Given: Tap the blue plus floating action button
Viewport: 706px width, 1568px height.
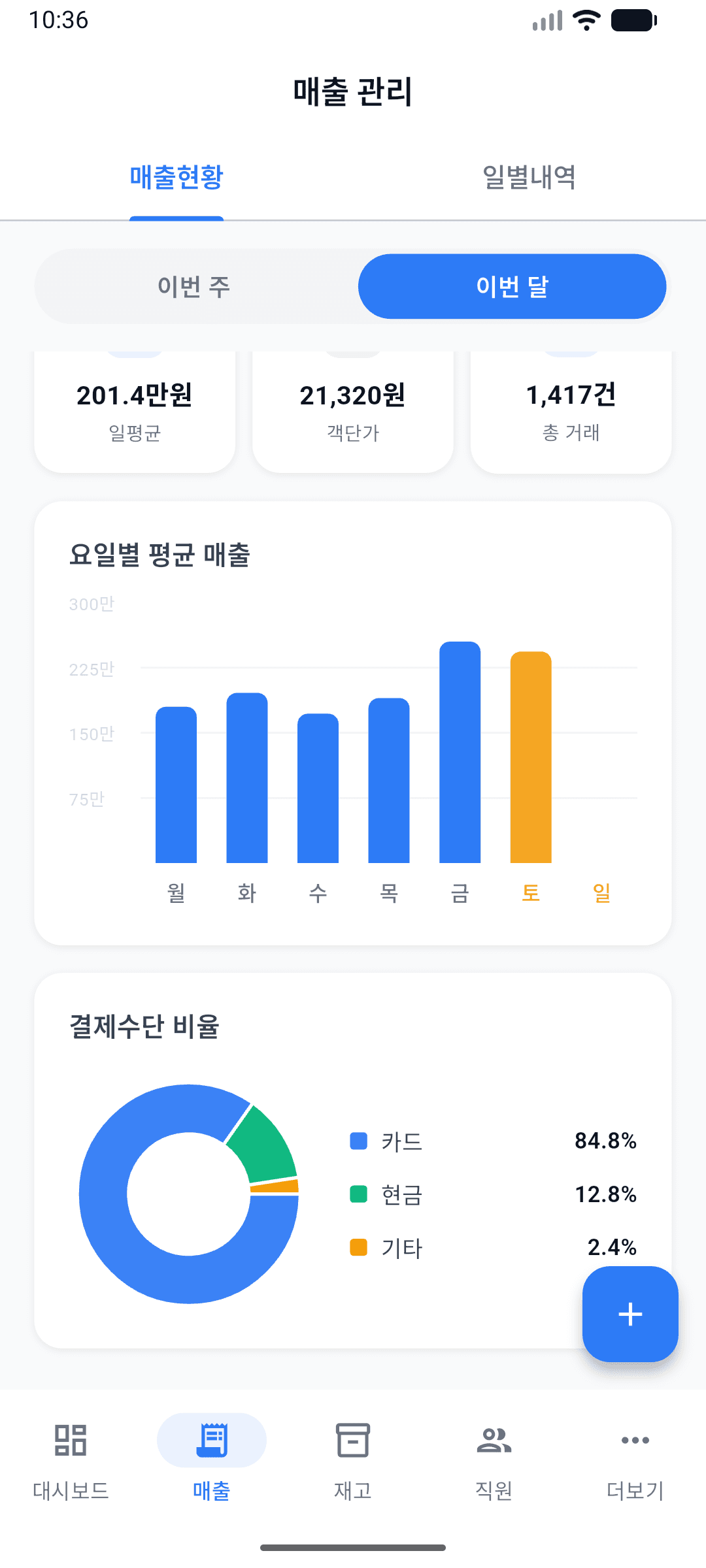Looking at the screenshot, I should tap(630, 1315).
